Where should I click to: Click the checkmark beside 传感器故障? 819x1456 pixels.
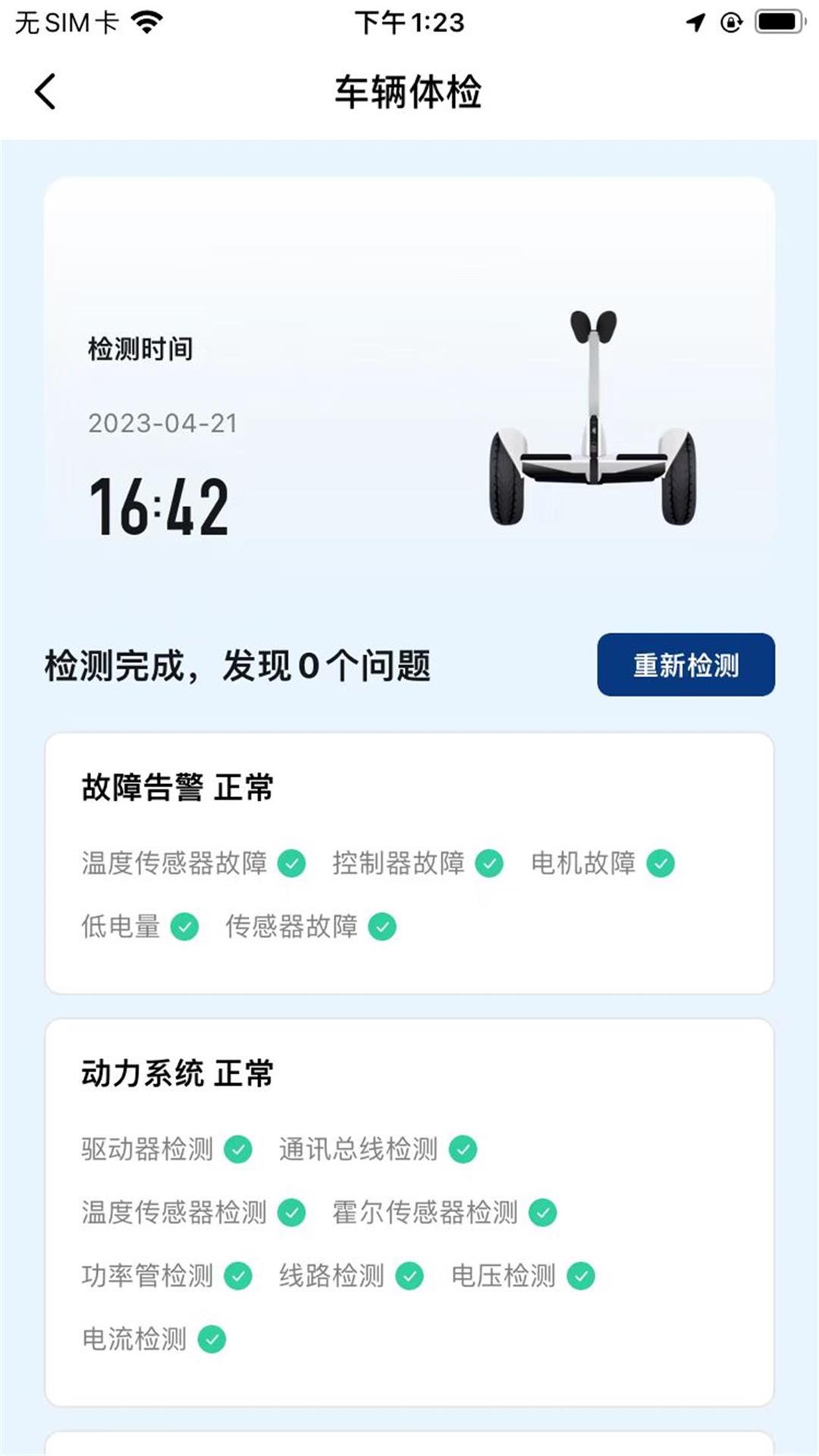click(x=381, y=924)
